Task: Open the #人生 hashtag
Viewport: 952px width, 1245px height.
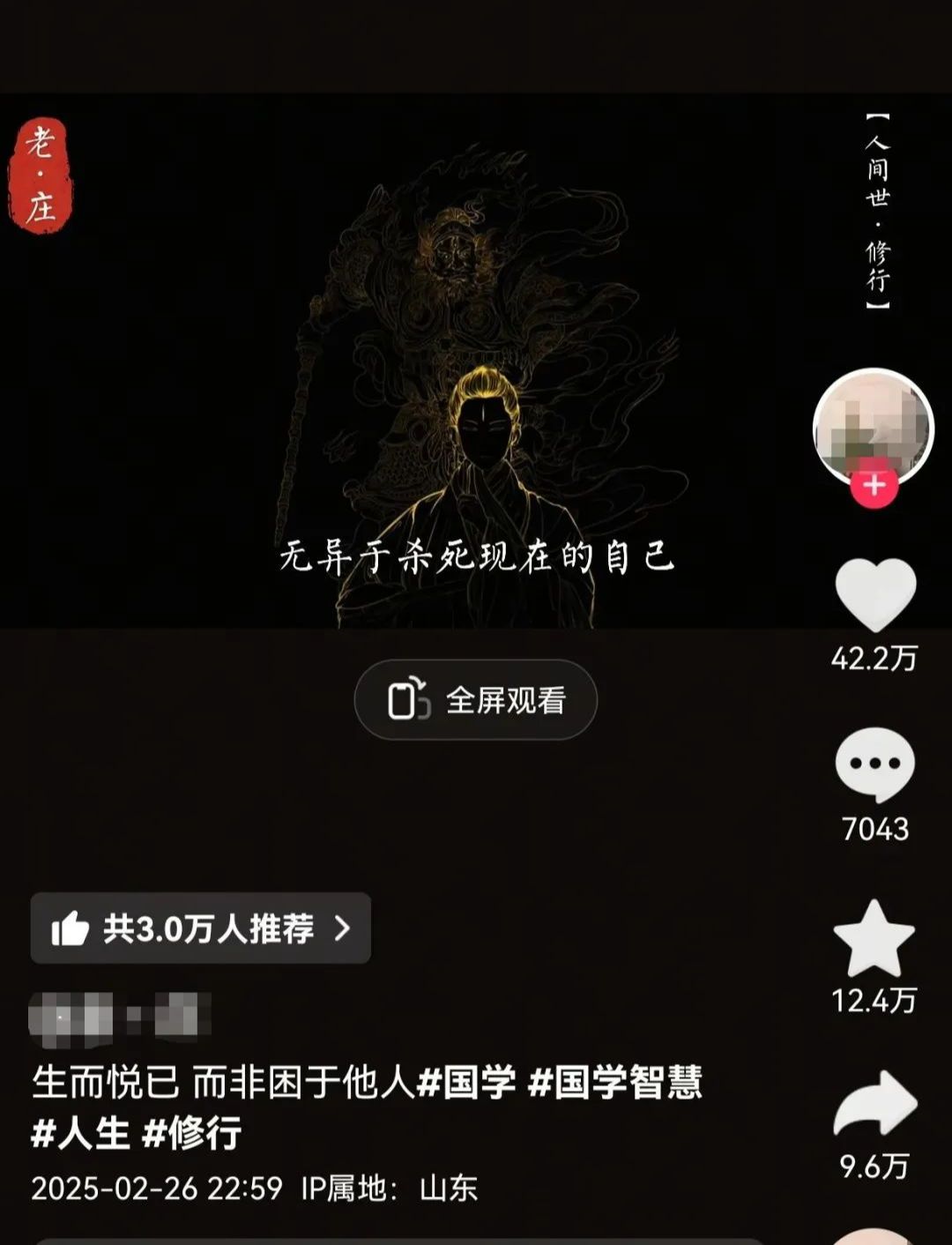Action: pyautogui.click(x=80, y=1133)
